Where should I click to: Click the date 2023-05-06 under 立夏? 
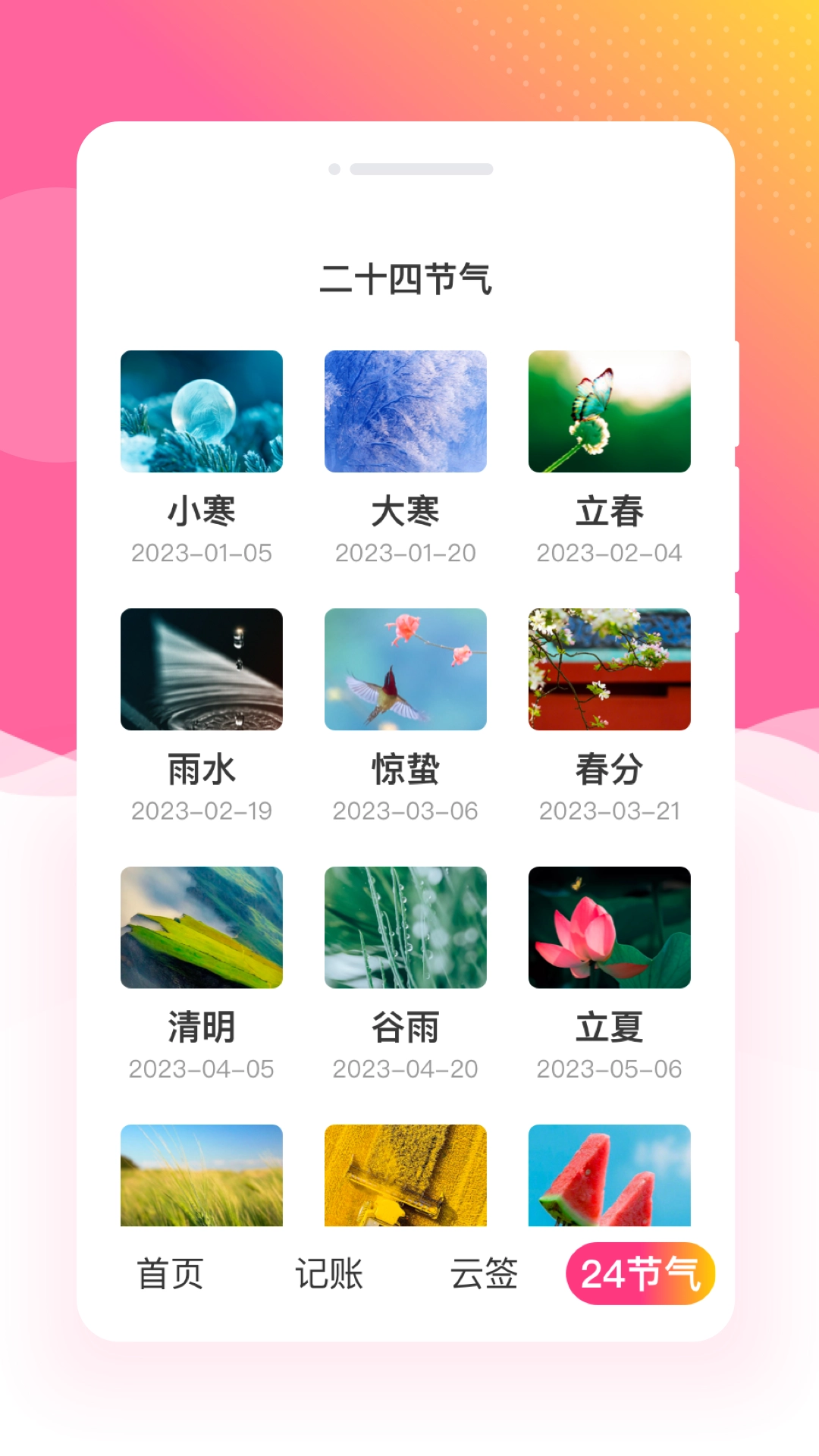pos(609,1069)
